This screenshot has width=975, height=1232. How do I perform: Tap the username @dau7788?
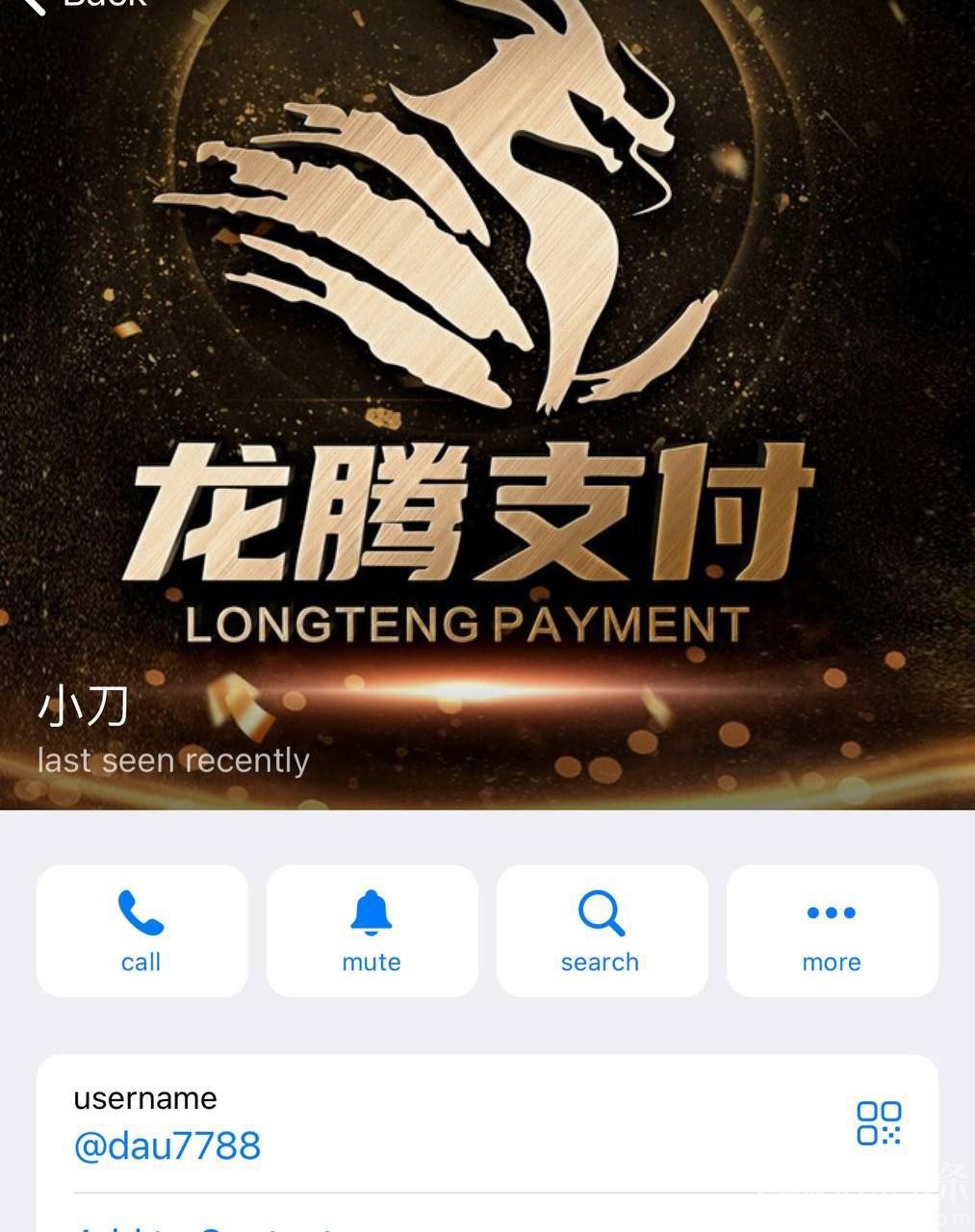(167, 1145)
